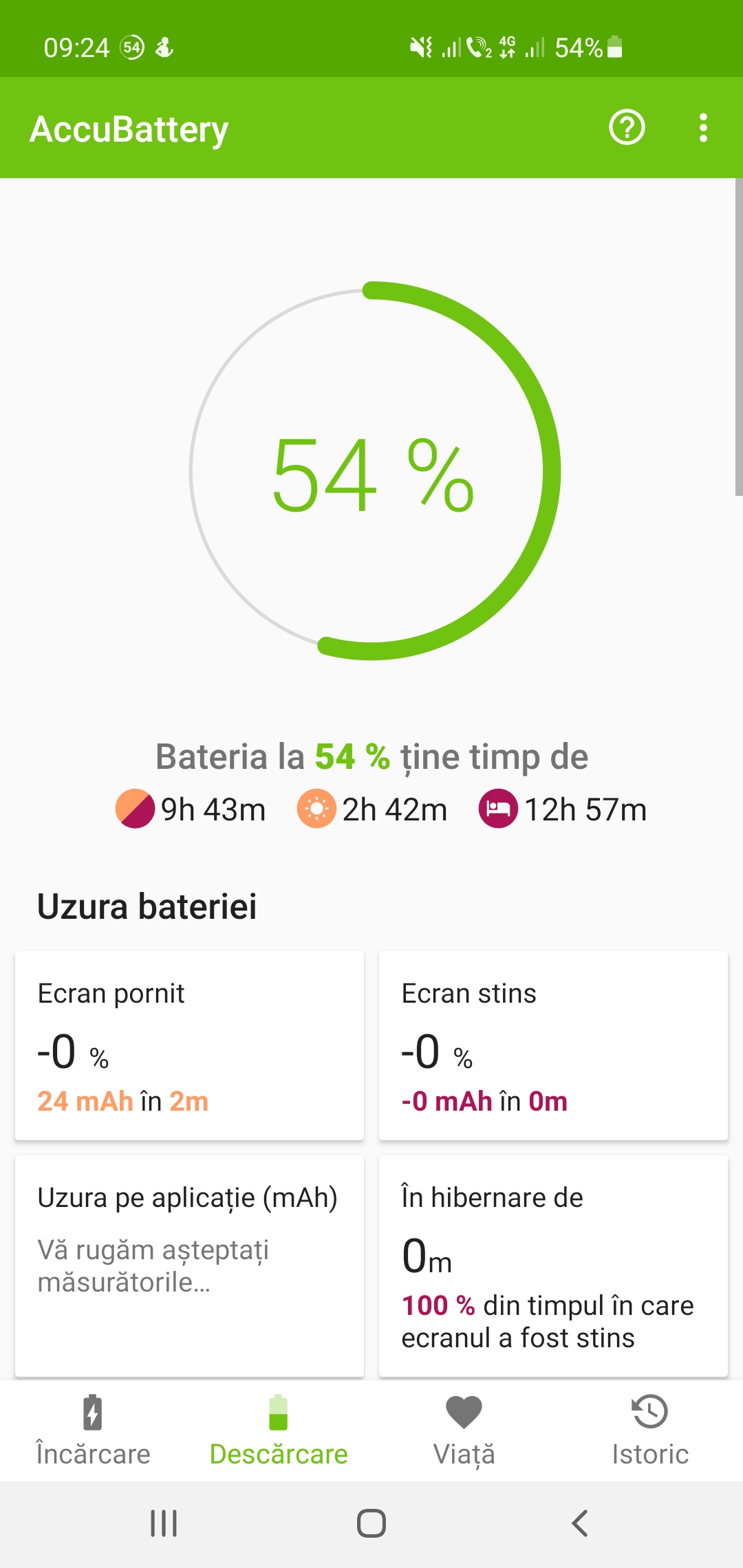This screenshot has height=1568, width=743.
Task: Select the Descărcare tab
Action: pos(279,1431)
